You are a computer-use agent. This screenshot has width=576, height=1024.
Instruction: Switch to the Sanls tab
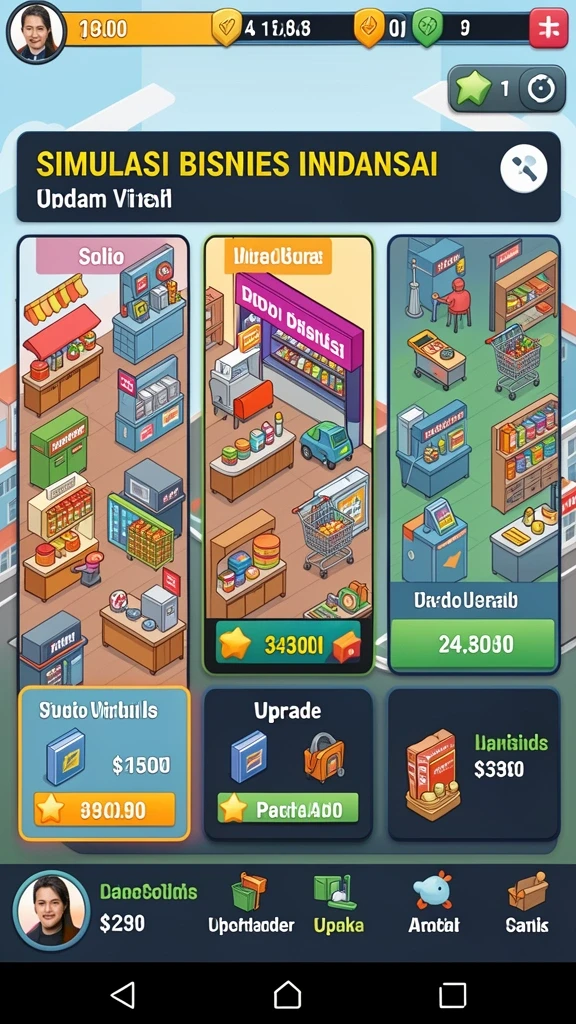(x=526, y=903)
